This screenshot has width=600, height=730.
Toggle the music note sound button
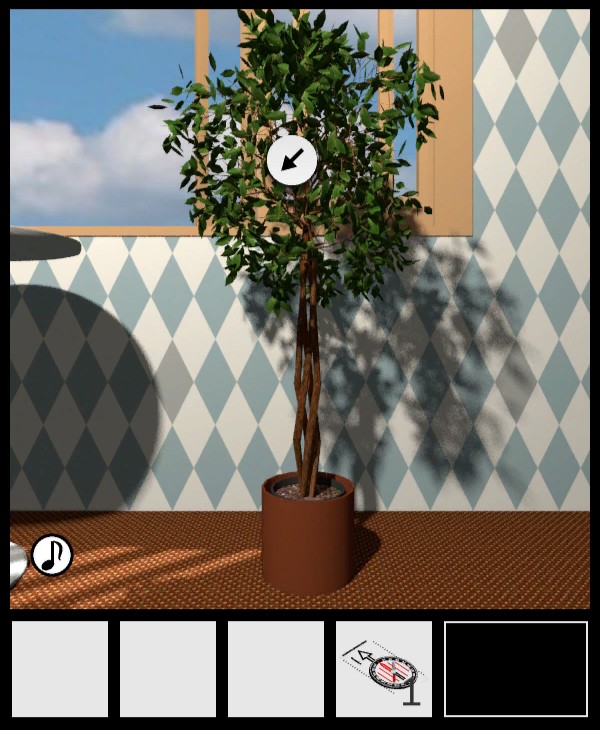(x=52, y=555)
